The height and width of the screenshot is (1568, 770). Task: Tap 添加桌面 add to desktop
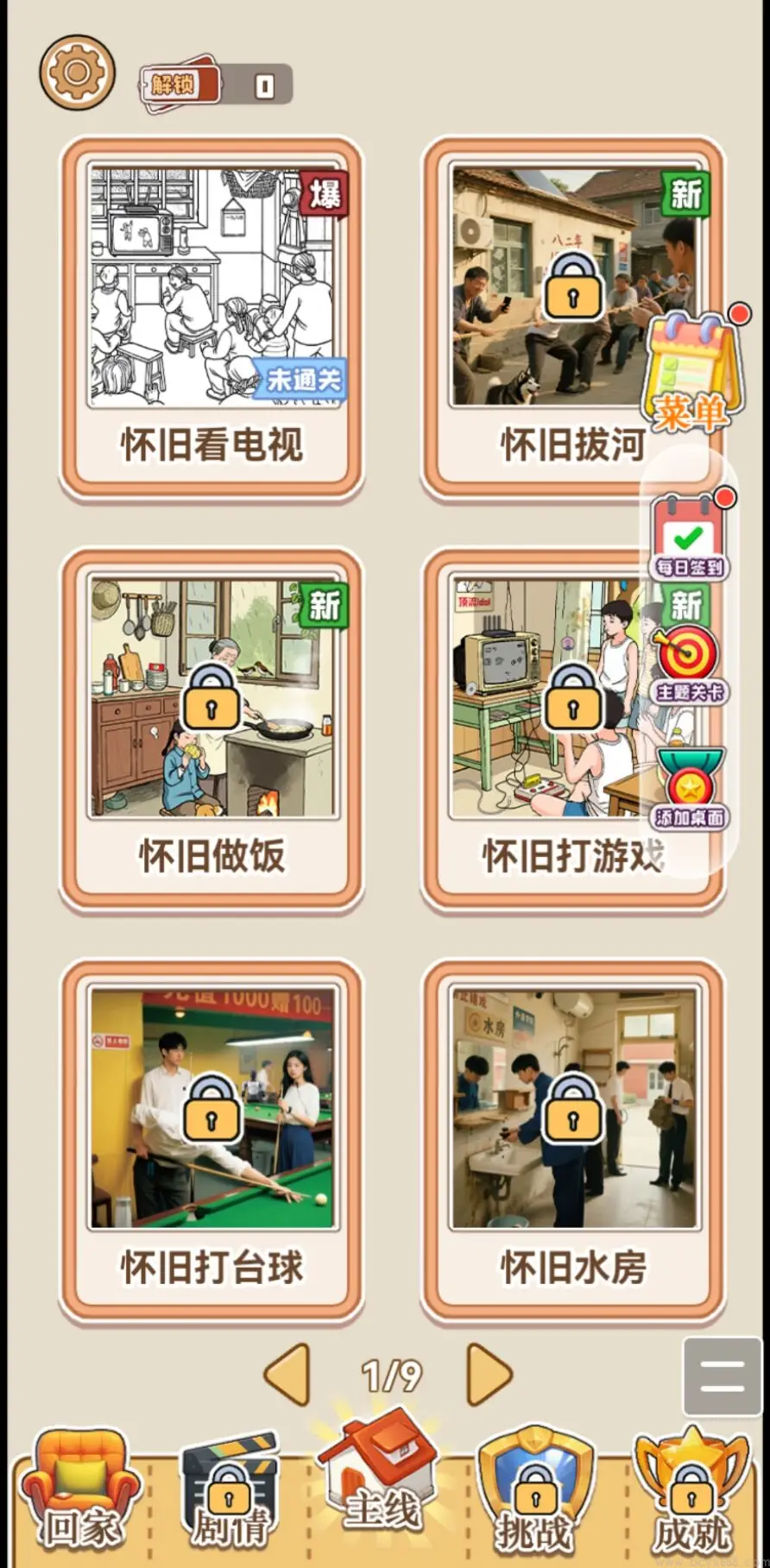tap(689, 787)
